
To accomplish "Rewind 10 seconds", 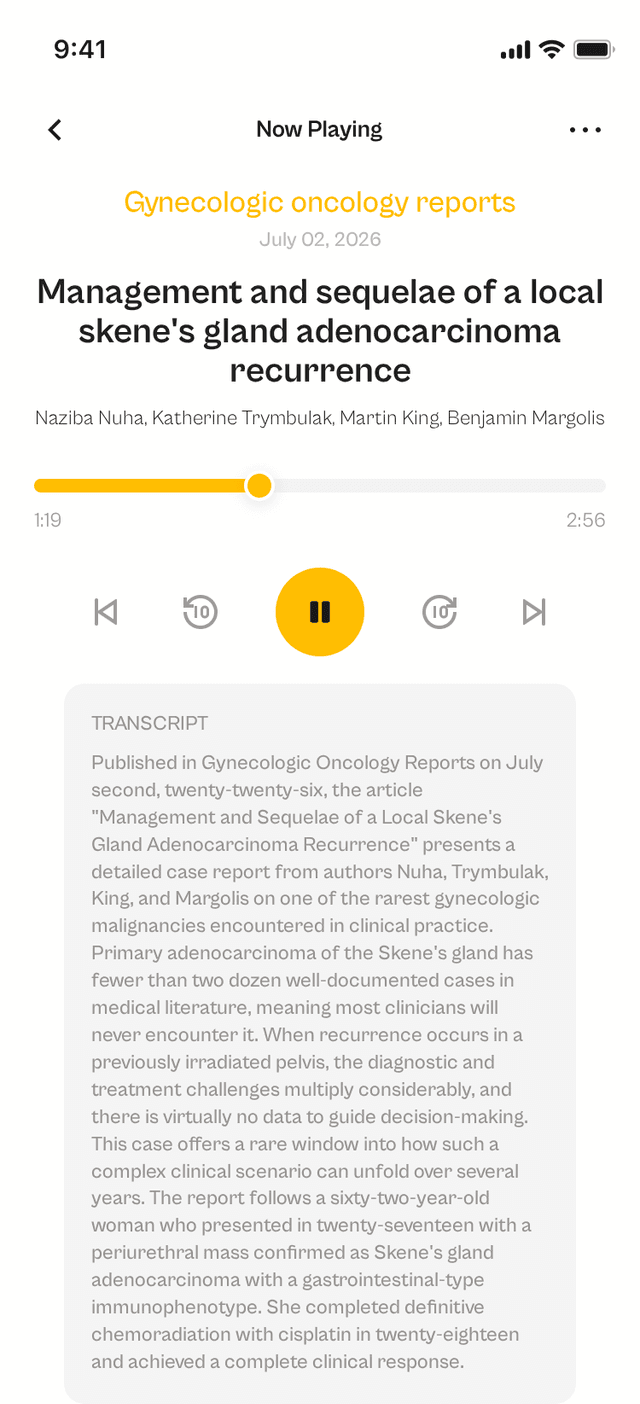I will [x=201, y=612].
